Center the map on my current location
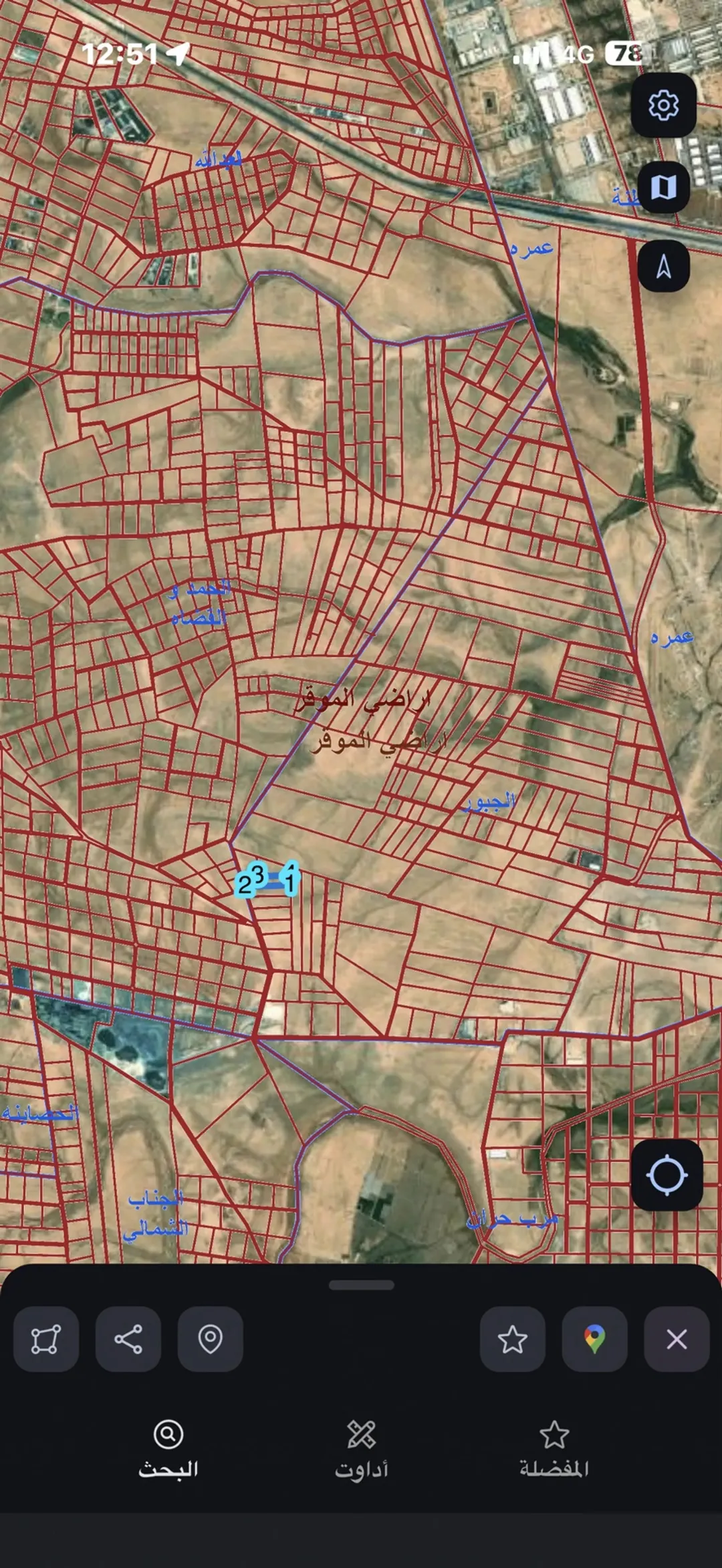 tap(667, 1175)
